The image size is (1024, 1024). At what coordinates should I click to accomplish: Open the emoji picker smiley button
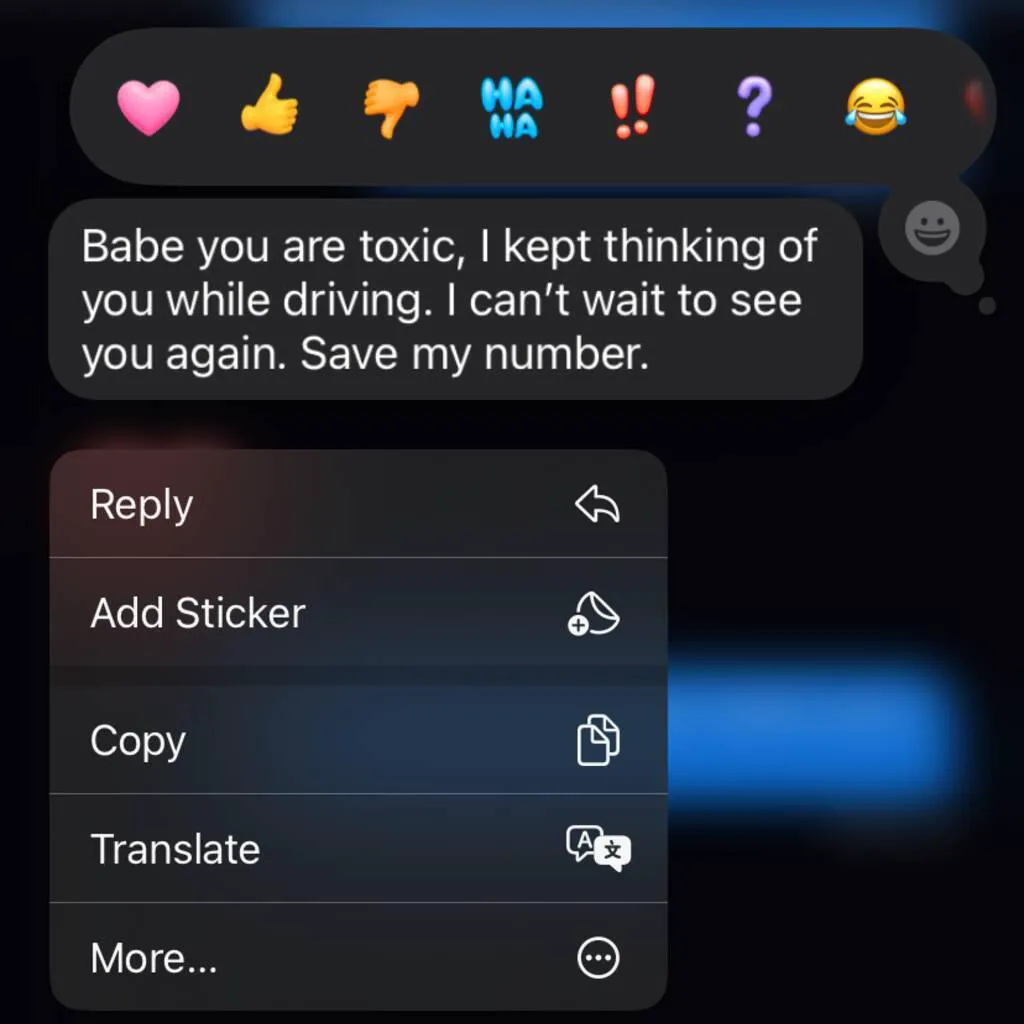point(932,229)
